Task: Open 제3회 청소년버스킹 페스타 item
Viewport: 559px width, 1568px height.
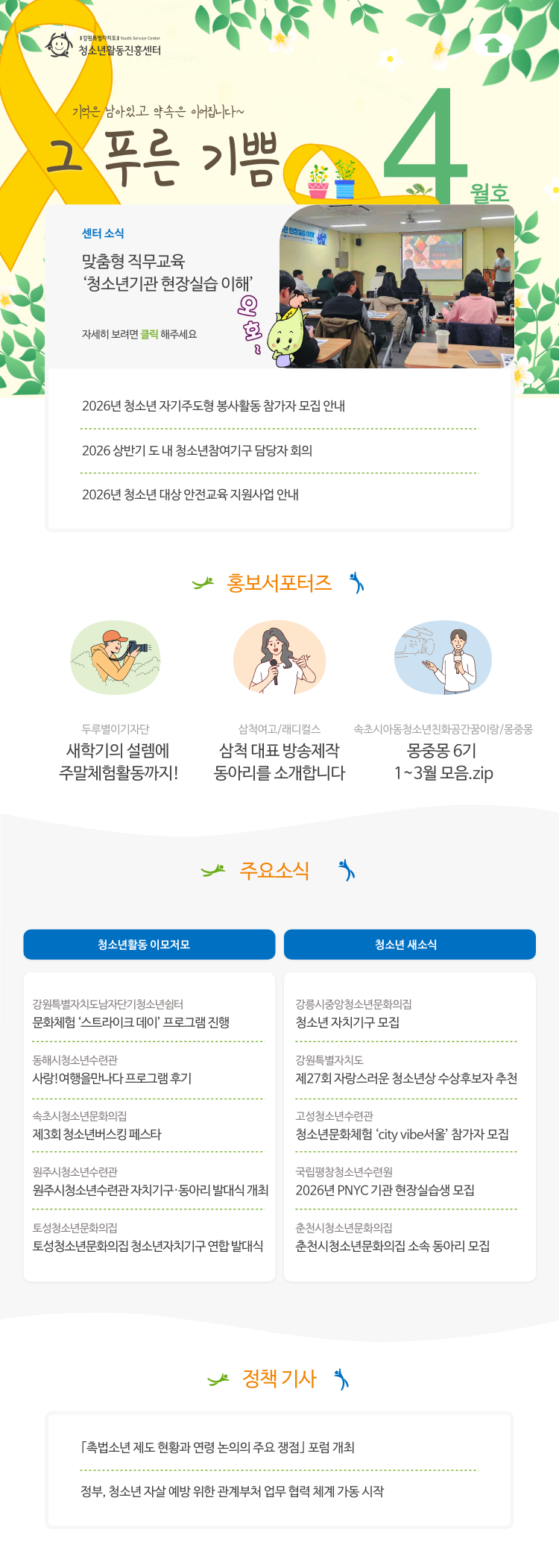Action: click(97, 1134)
